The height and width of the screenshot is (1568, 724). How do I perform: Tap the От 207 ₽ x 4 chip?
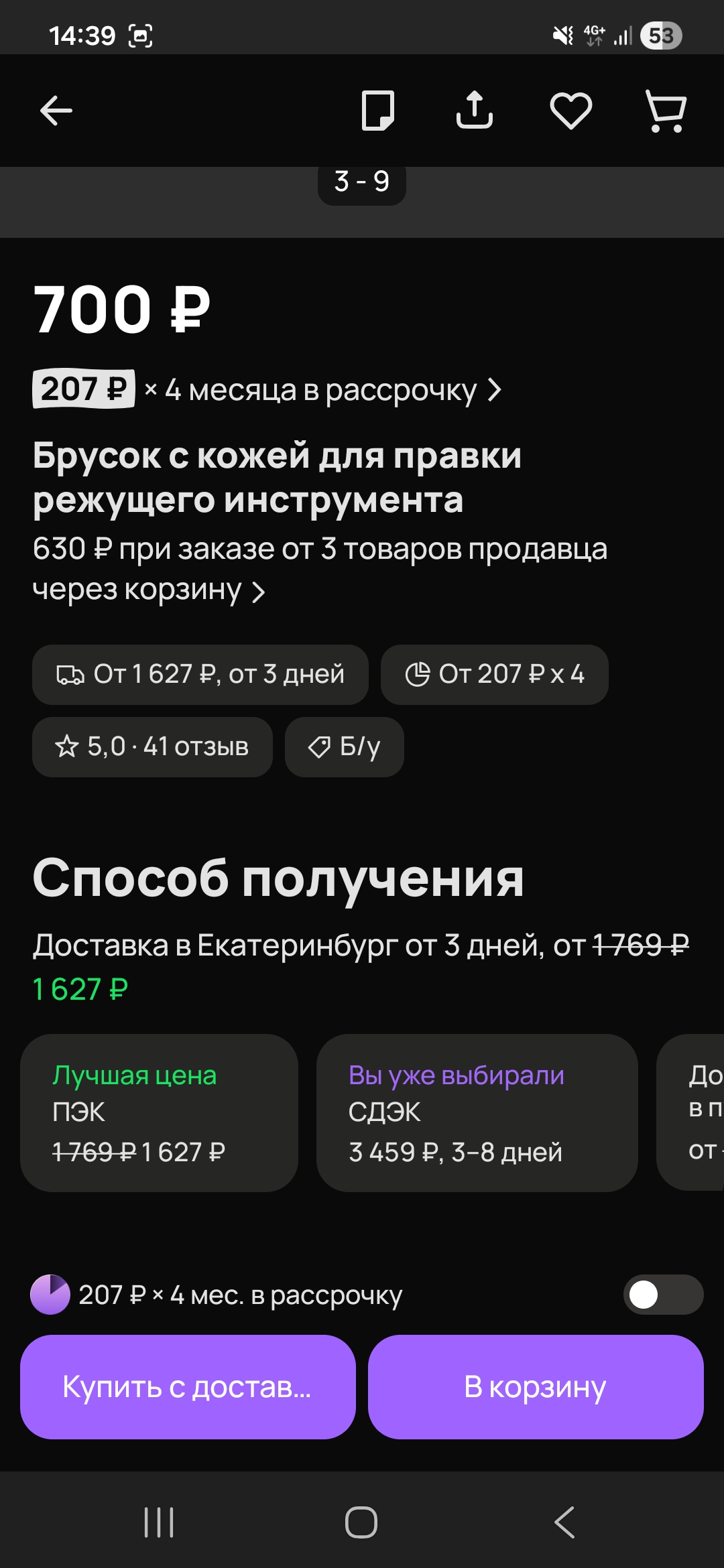pyautogui.click(x=494, y=674)
